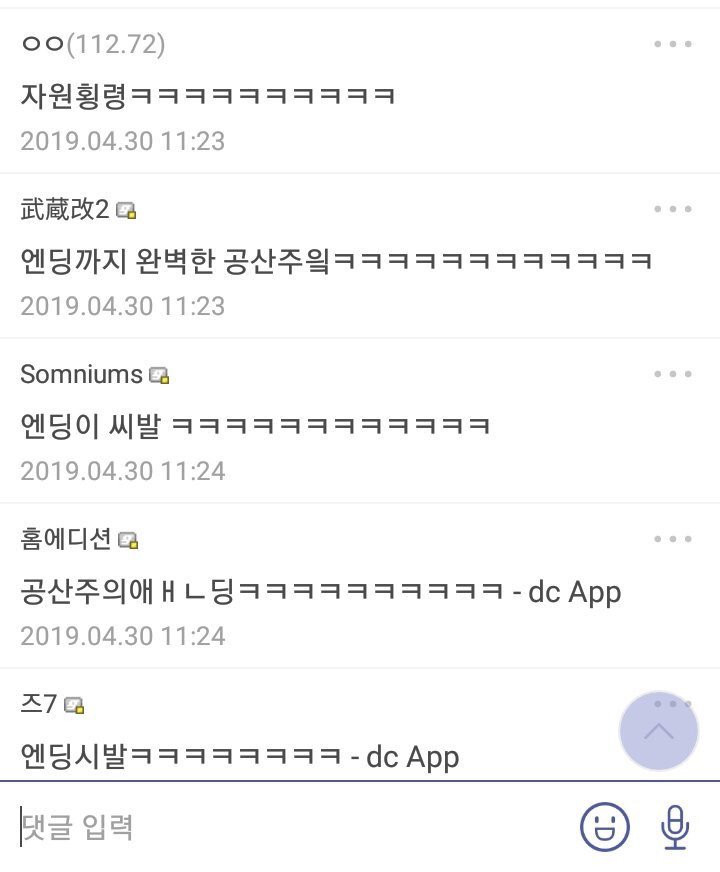
Task: Open more options on the ㅇㅇ(112.72) comment
Action: [x=673, y=44]
